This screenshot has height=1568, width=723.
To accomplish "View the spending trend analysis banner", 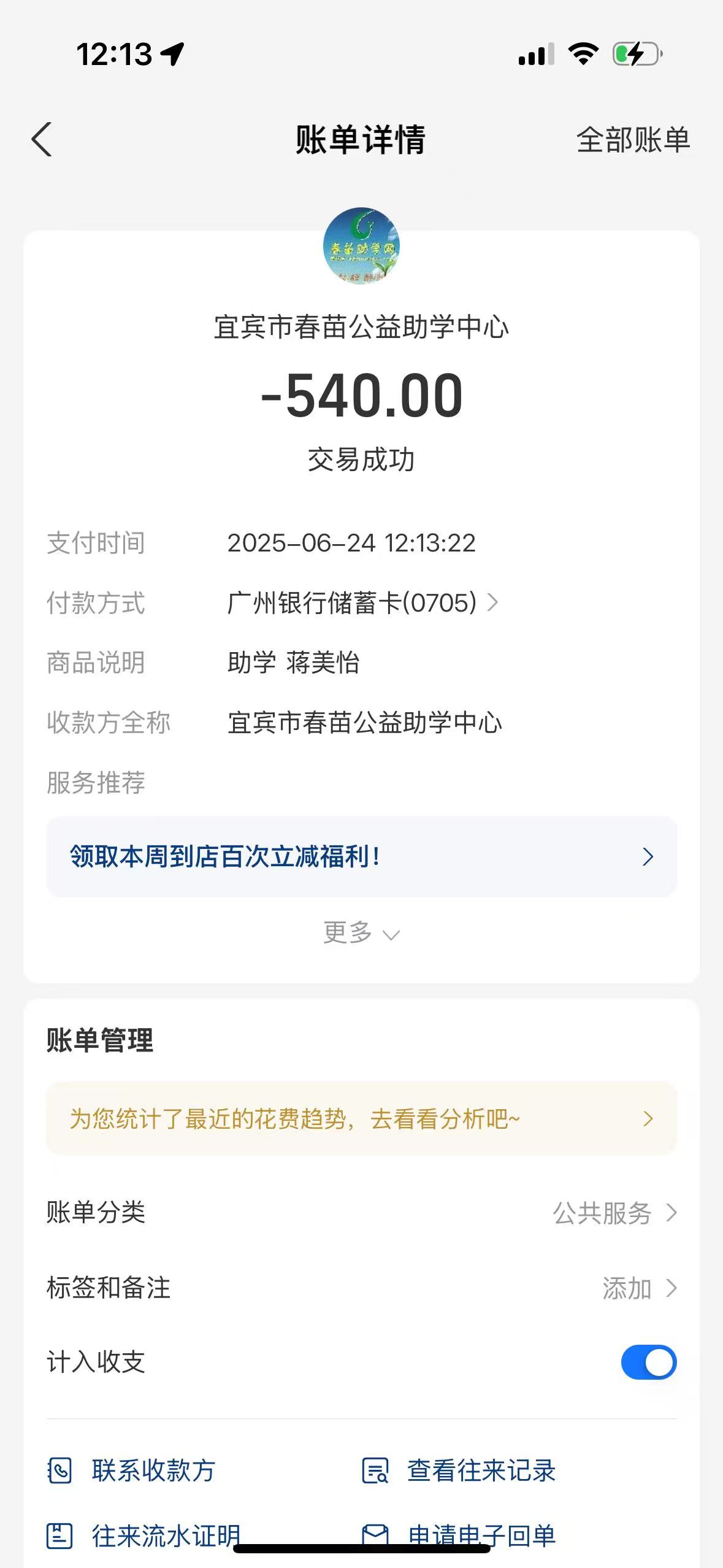I will (x=361, y=1119).
